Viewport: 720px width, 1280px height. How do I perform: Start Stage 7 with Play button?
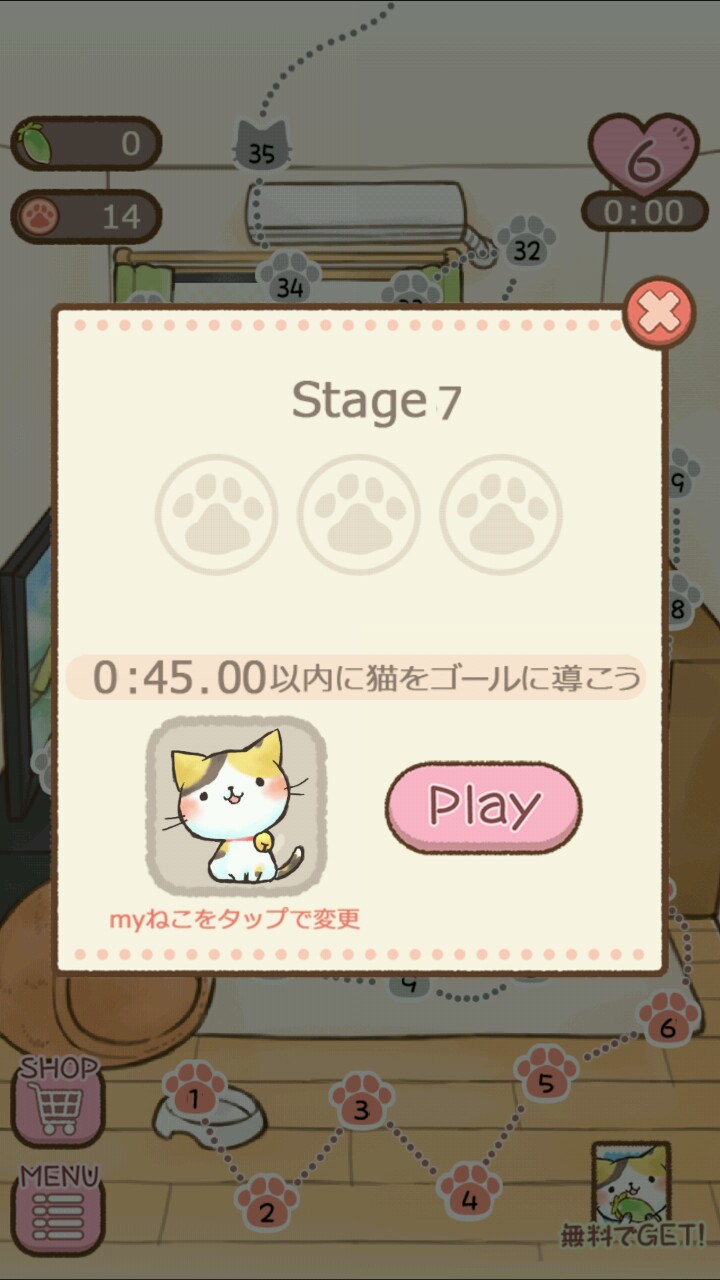point(483,807)
